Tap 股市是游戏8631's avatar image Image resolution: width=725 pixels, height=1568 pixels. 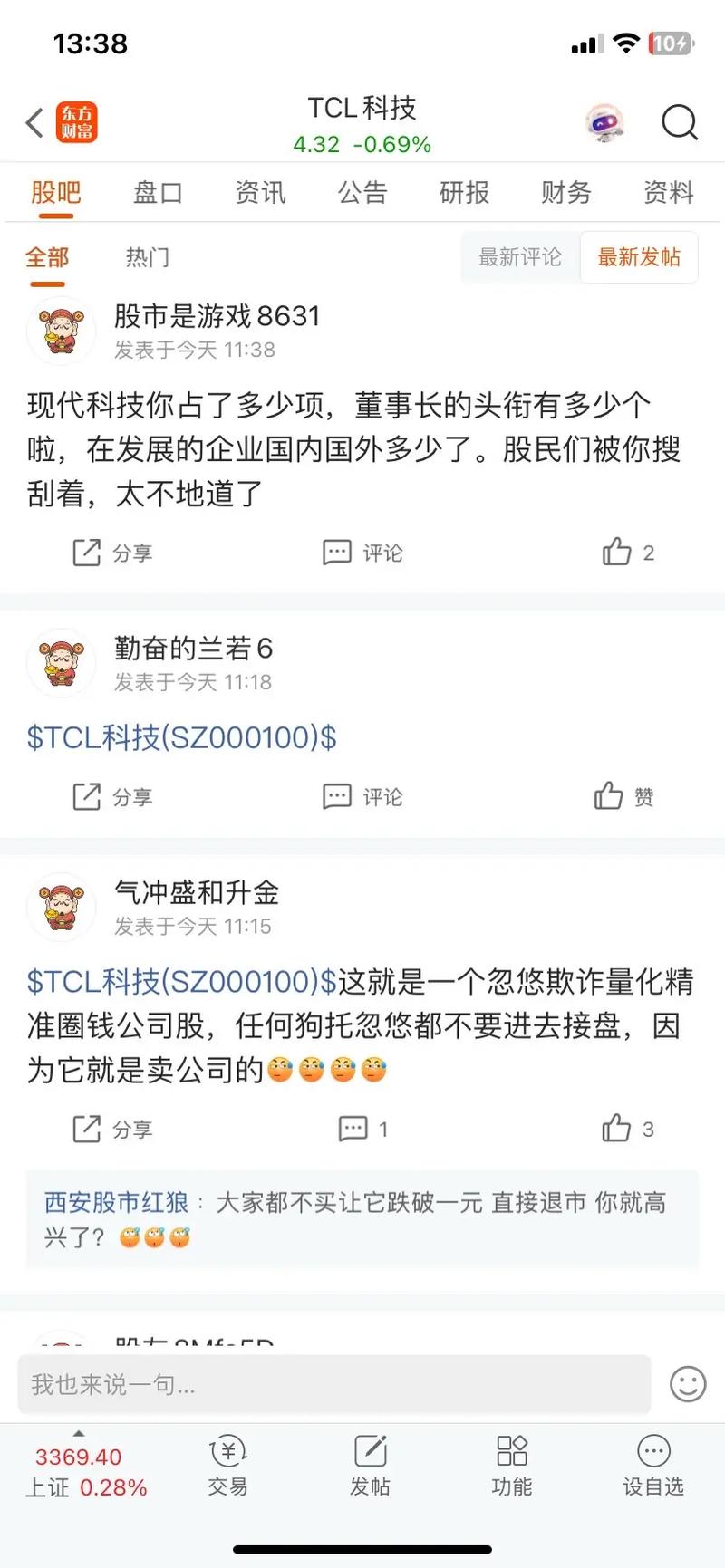click(x=61, y=331)
